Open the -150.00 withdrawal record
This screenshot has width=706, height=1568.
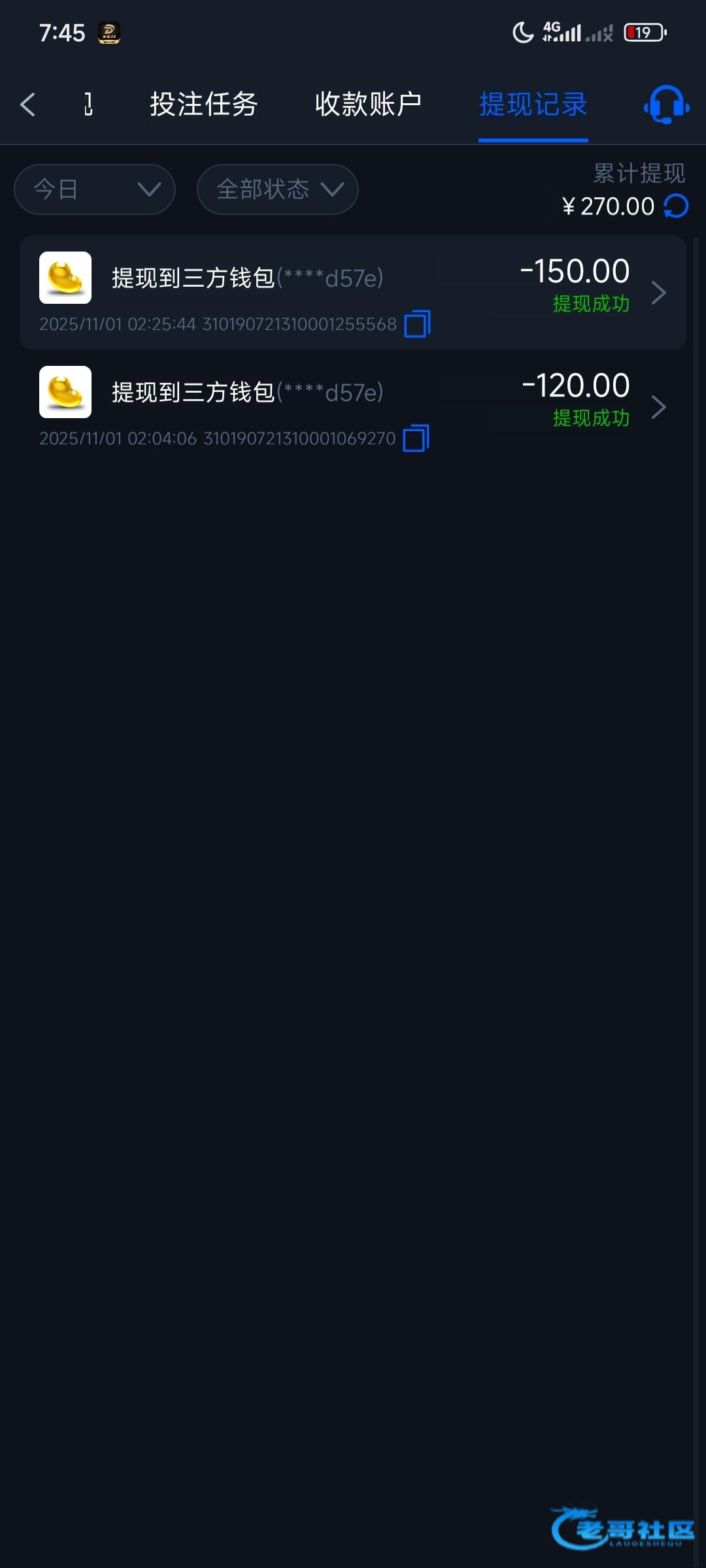point(353,292)
